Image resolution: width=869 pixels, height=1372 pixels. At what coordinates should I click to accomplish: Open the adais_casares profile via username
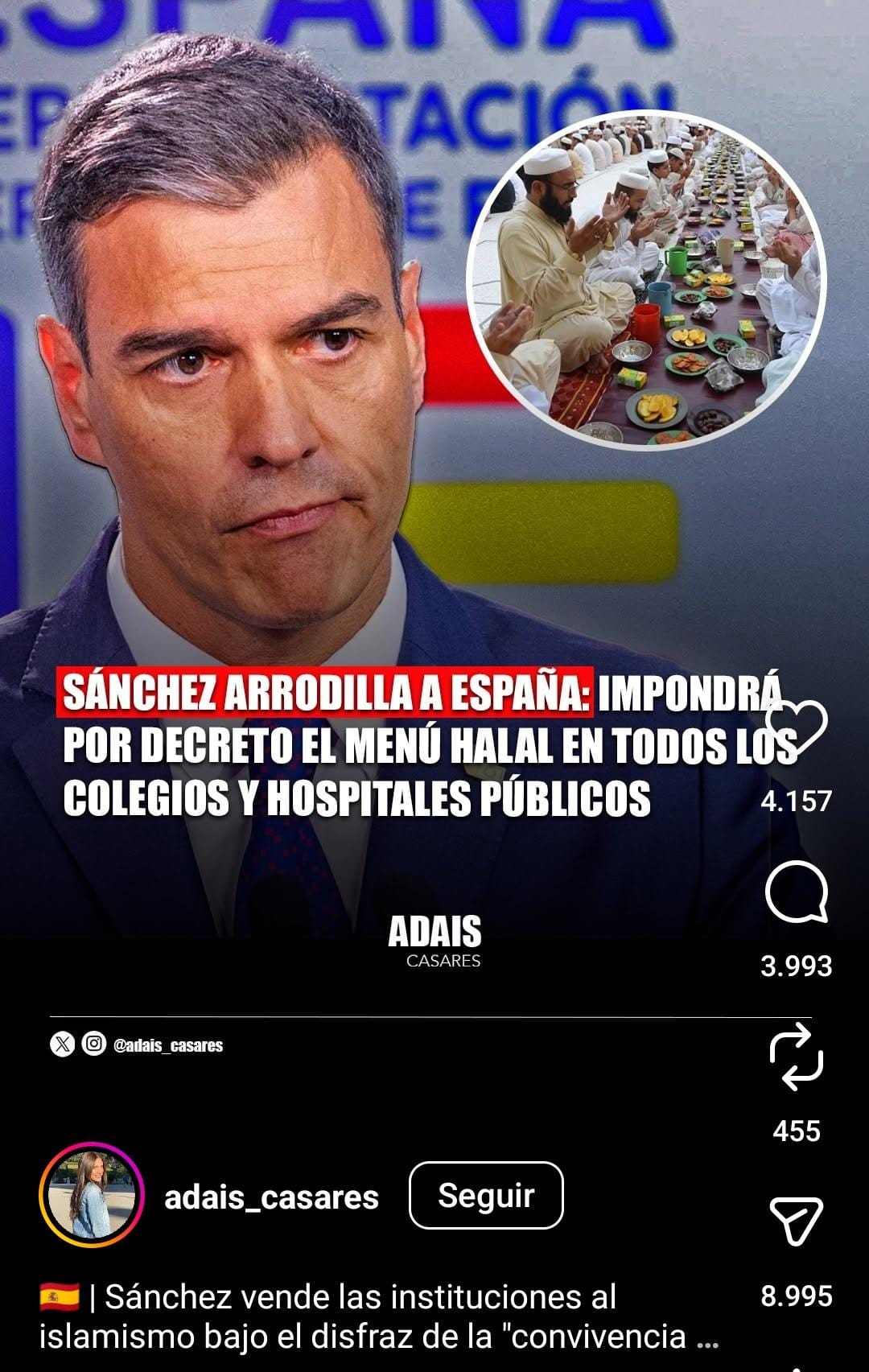tap(272, 1197)
